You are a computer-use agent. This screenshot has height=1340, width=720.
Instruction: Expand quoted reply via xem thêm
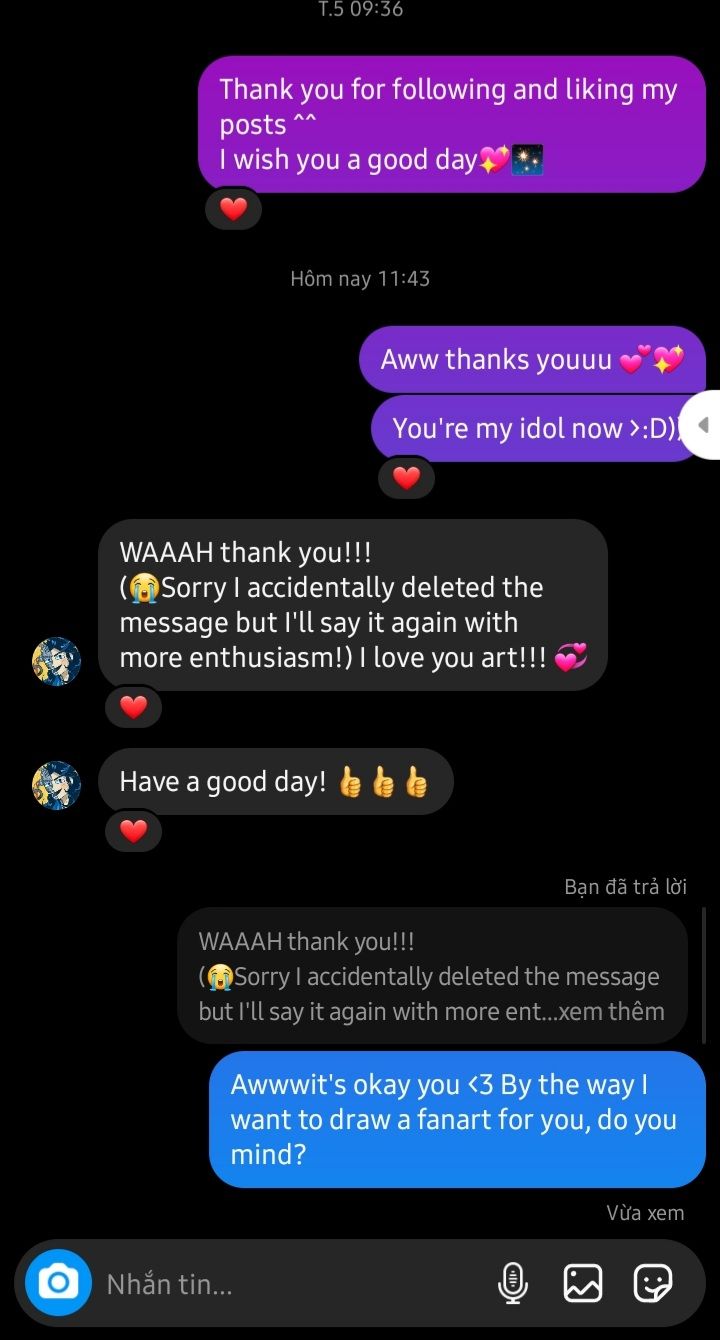pos(621,1011)
